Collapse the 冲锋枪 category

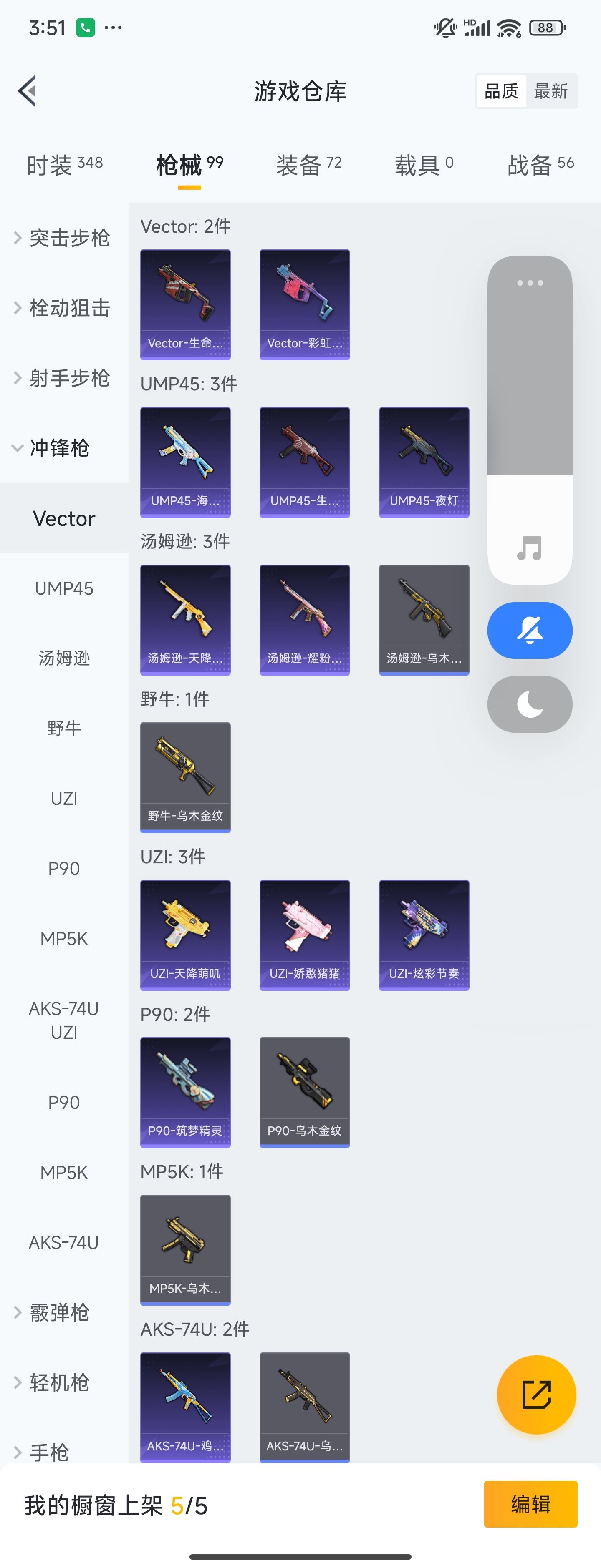click(x=59, y=448)
